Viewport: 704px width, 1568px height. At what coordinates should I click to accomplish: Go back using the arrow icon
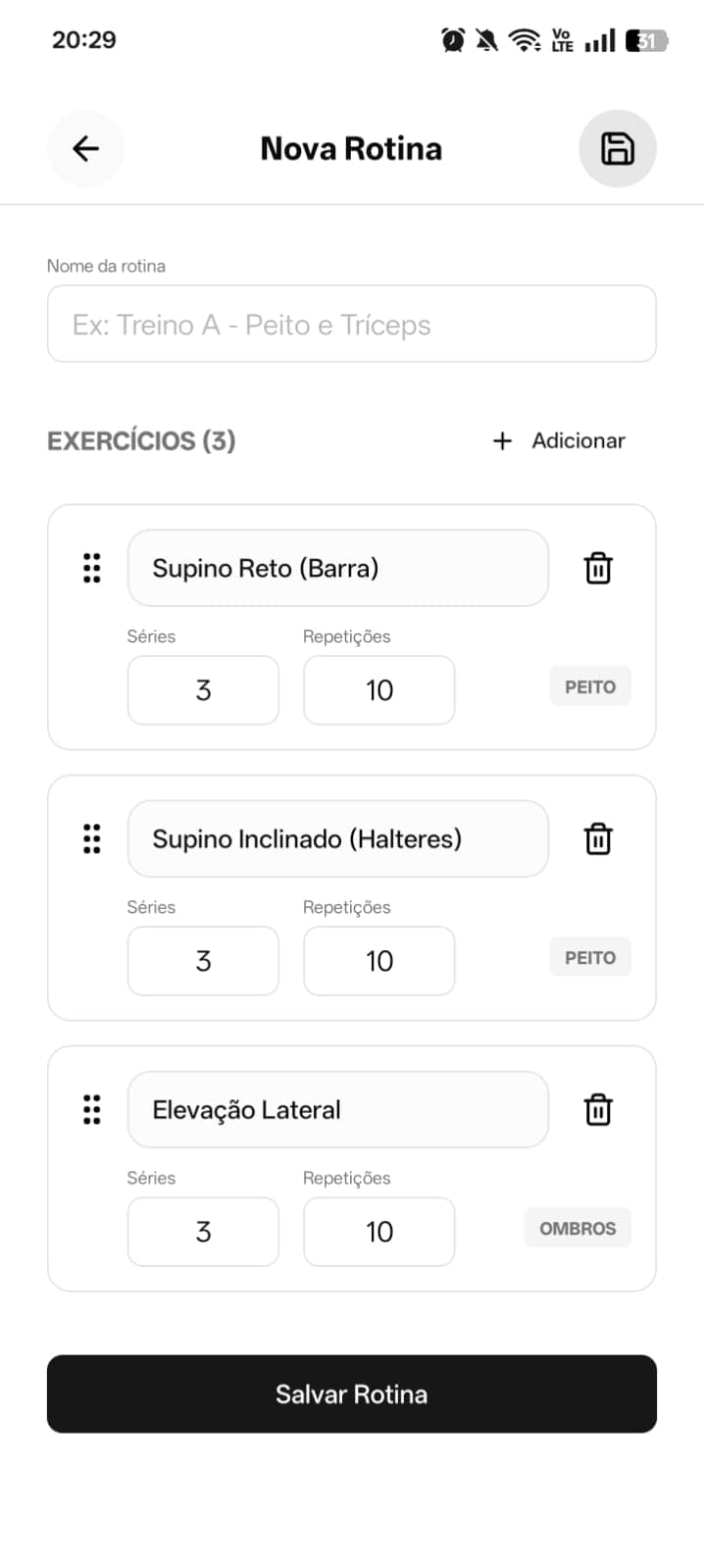[x=86, y=149]
